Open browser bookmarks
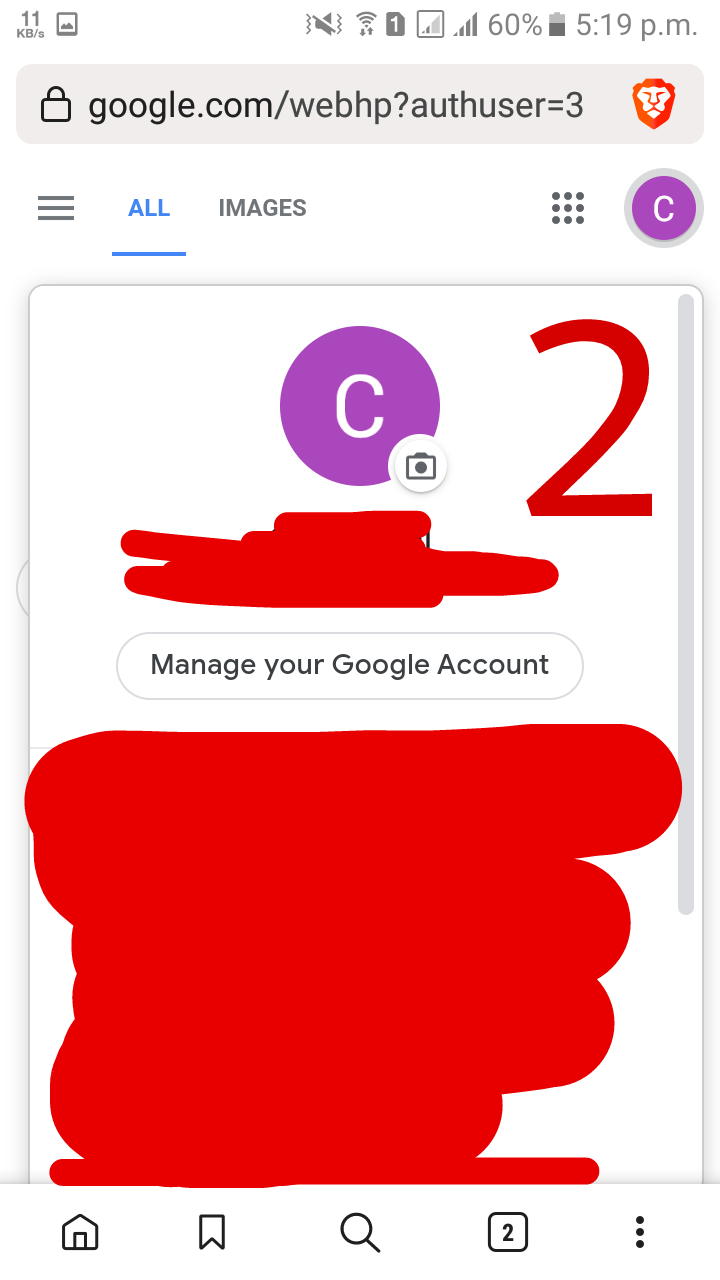 tap(212, 1232)
